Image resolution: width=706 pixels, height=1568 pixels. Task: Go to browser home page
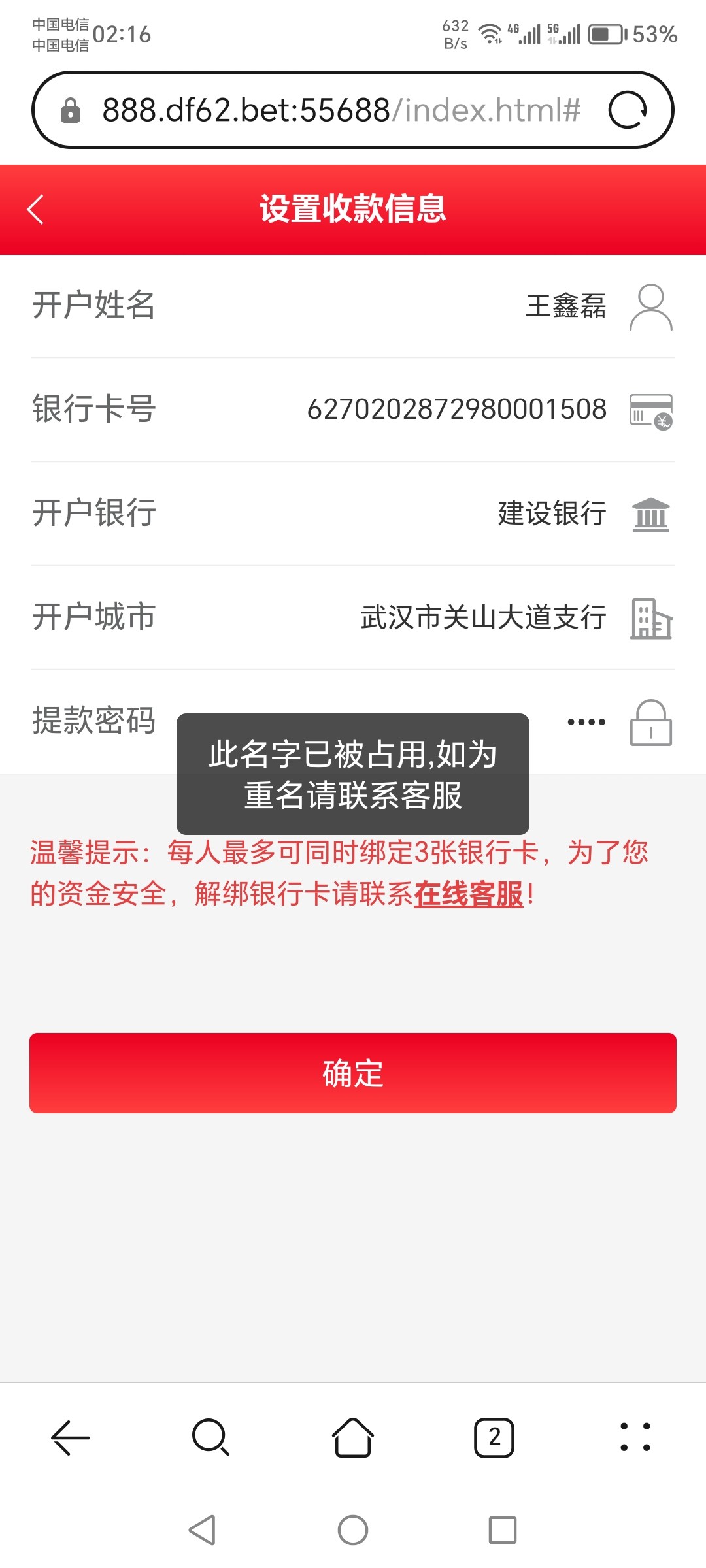coord(353,1437)
